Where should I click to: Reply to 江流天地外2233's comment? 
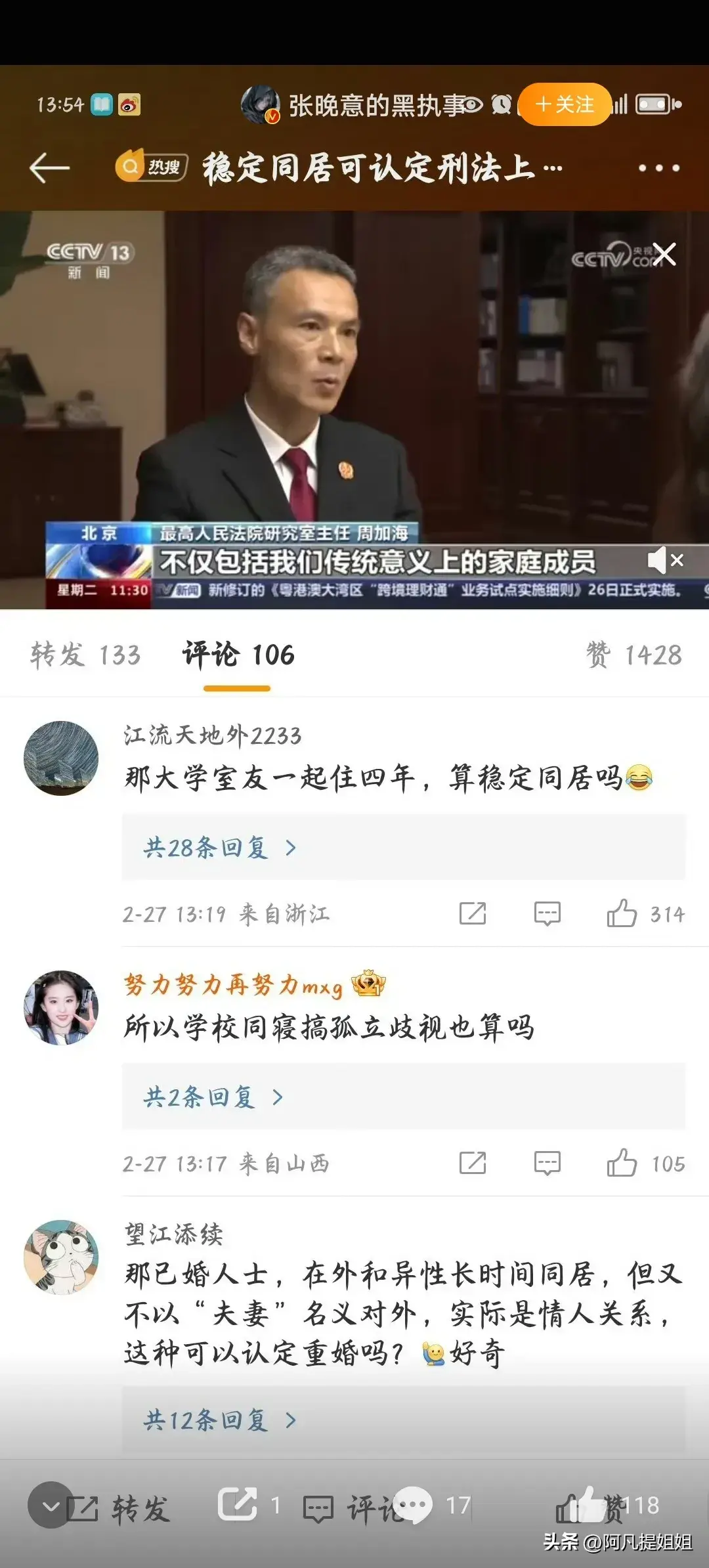point(547,913)
